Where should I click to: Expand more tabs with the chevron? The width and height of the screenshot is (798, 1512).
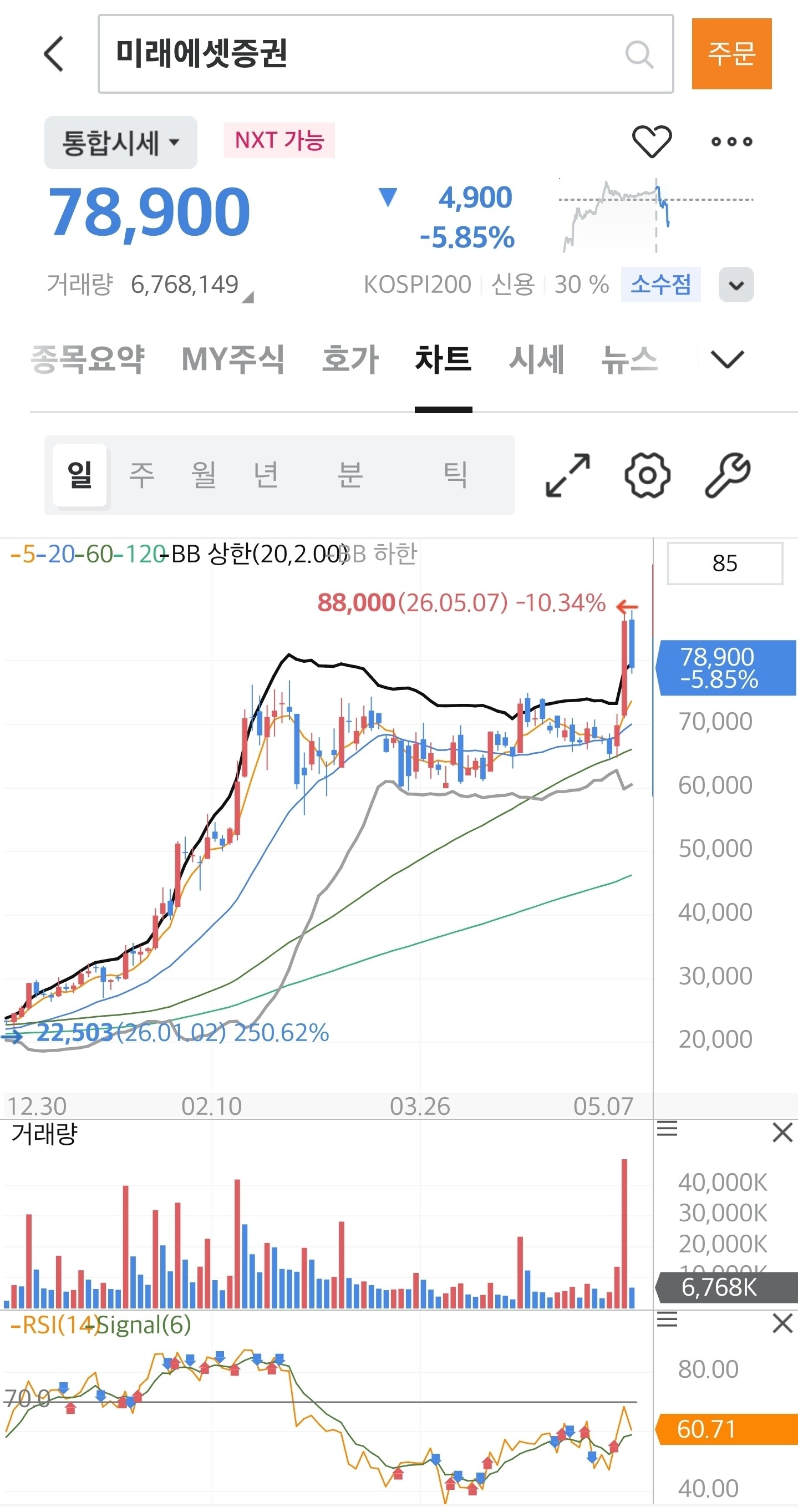click(727, 359)
